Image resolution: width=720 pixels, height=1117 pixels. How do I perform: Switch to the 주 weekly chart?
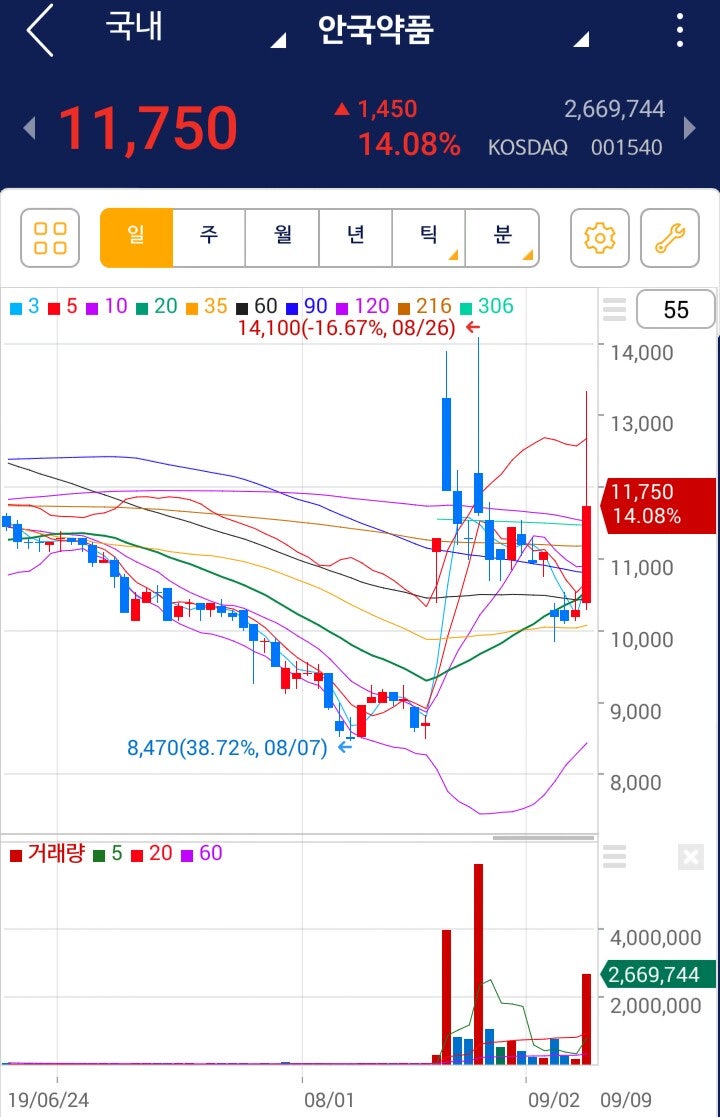(209, 238)
